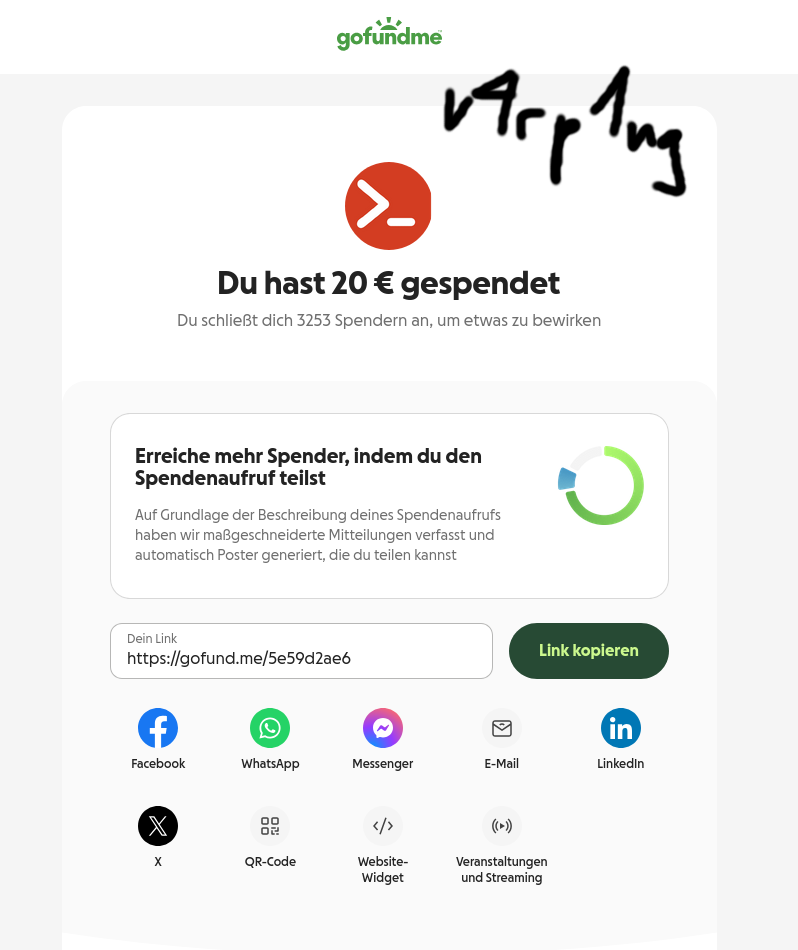The image size is (798, 950).
Task: Open the Website-Widget option
Action: tap(382, 826)
